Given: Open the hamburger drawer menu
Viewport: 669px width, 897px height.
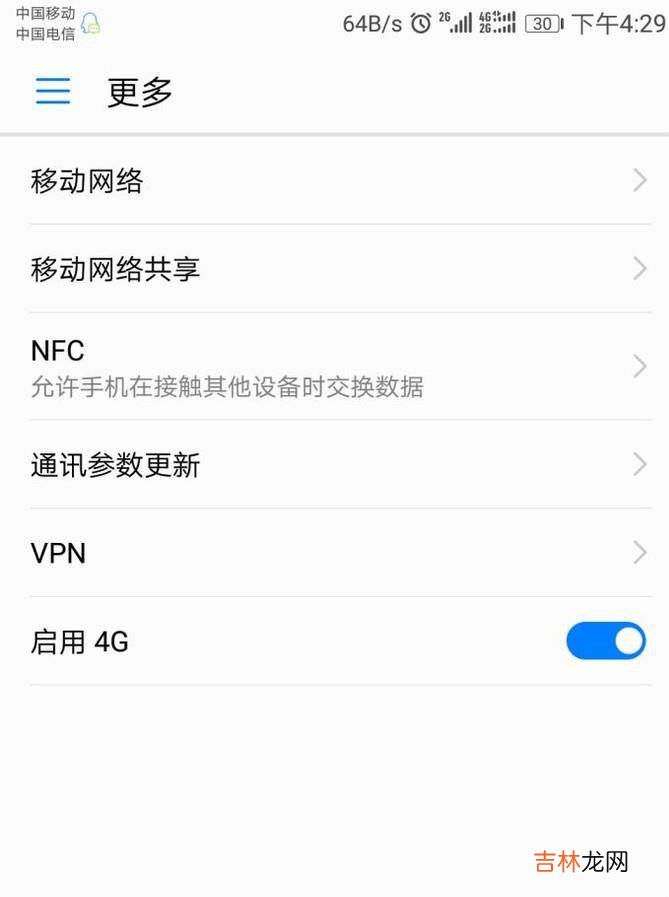Looking at the screenshot, I should [x=53, y=91].
